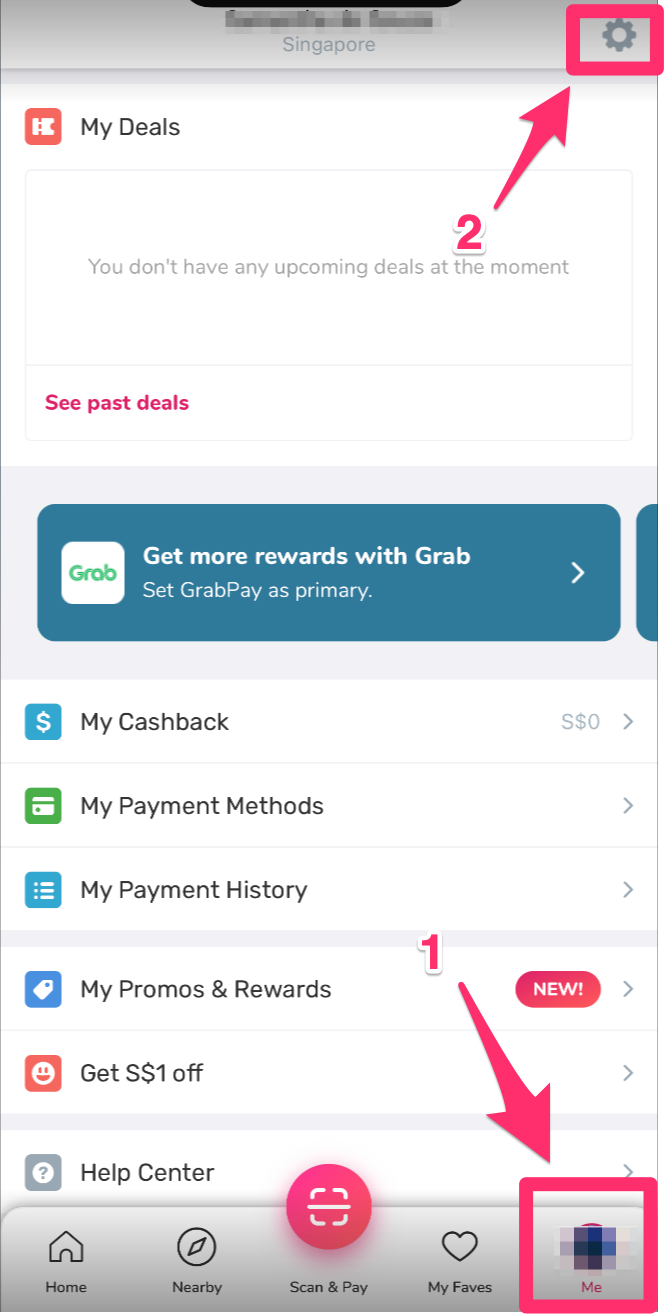The image size is (664, 1314).
Task: Select the Me tab
Action: (590, 1258)
